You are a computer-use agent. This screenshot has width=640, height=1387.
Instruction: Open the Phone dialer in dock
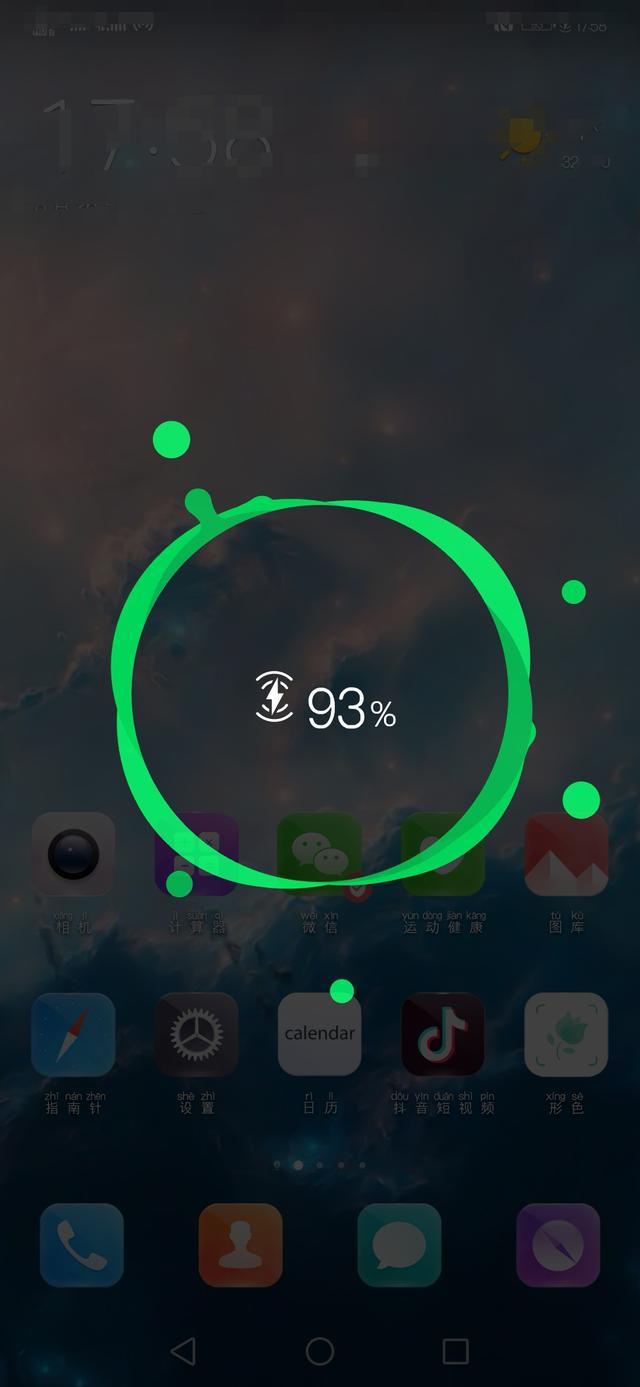coord(81,1245)
